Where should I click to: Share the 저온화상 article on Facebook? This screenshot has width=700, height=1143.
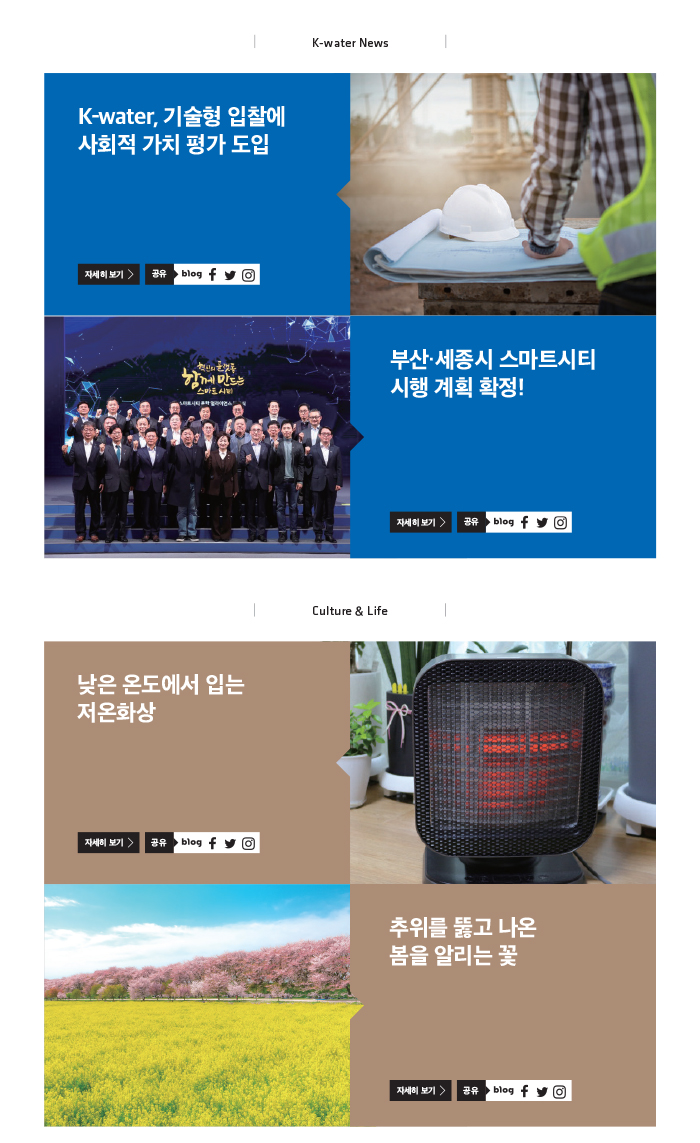coord(213,843)
